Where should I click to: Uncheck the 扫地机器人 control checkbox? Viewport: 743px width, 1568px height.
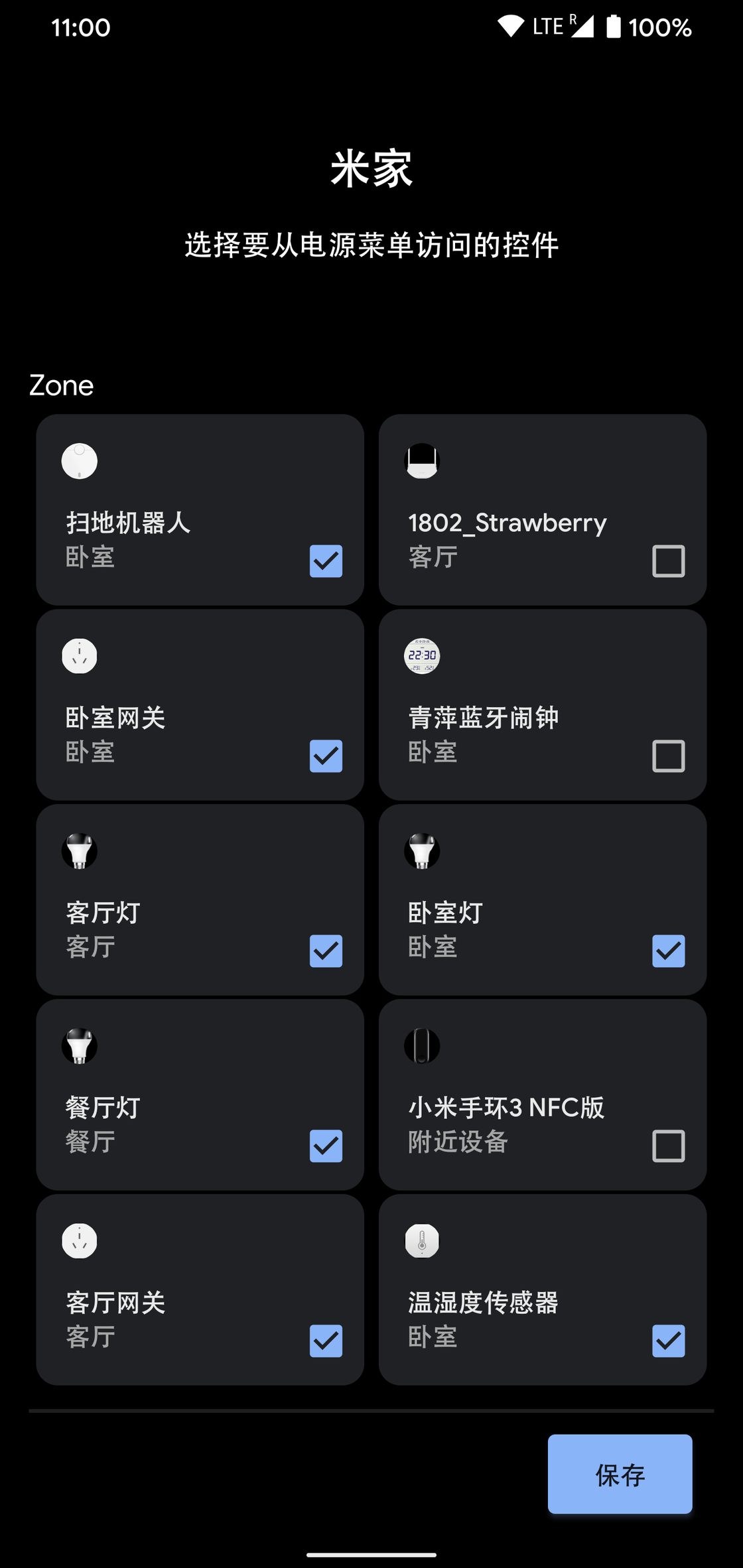(325, 562)
